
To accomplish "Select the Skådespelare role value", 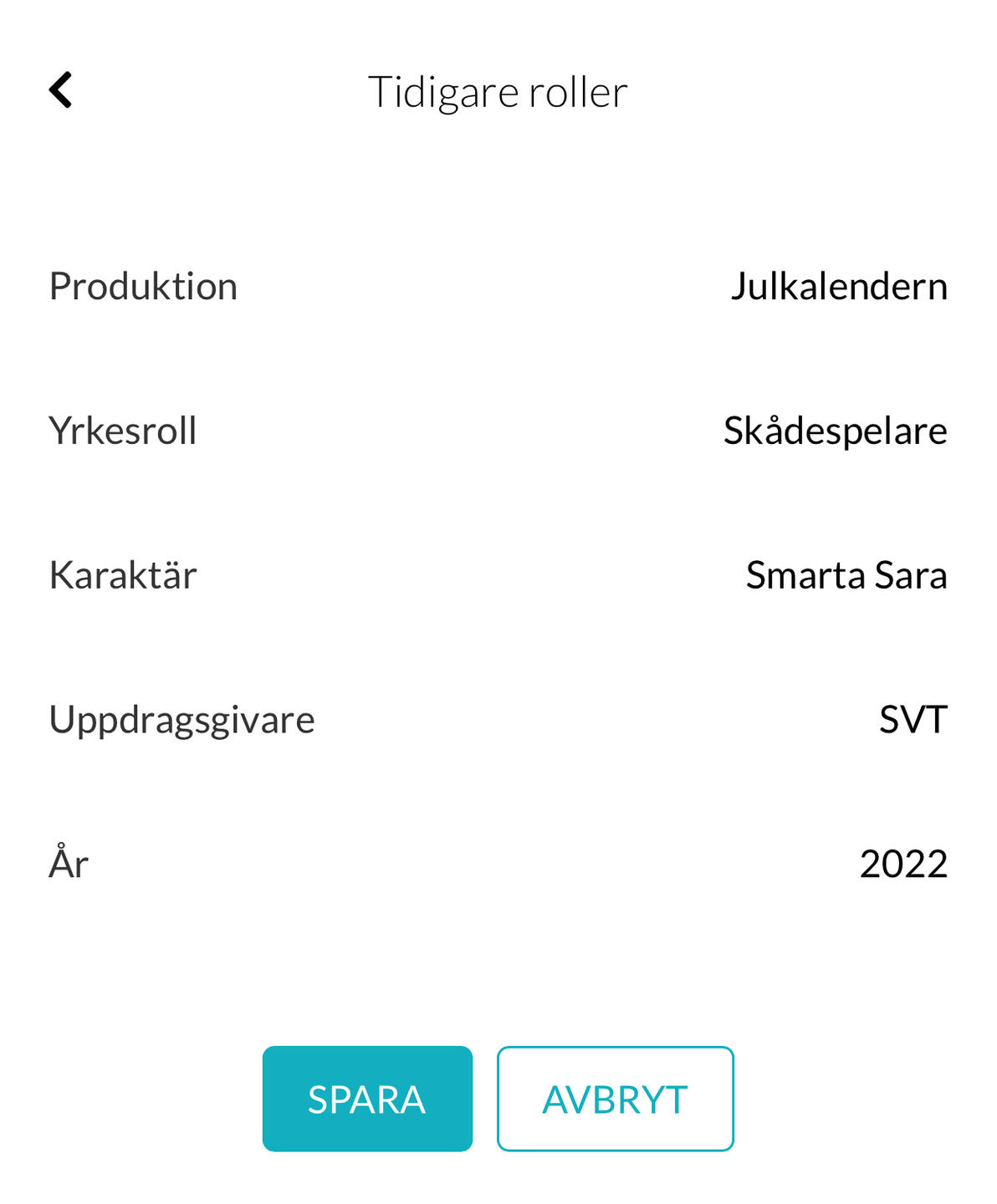I will point(834,431).
